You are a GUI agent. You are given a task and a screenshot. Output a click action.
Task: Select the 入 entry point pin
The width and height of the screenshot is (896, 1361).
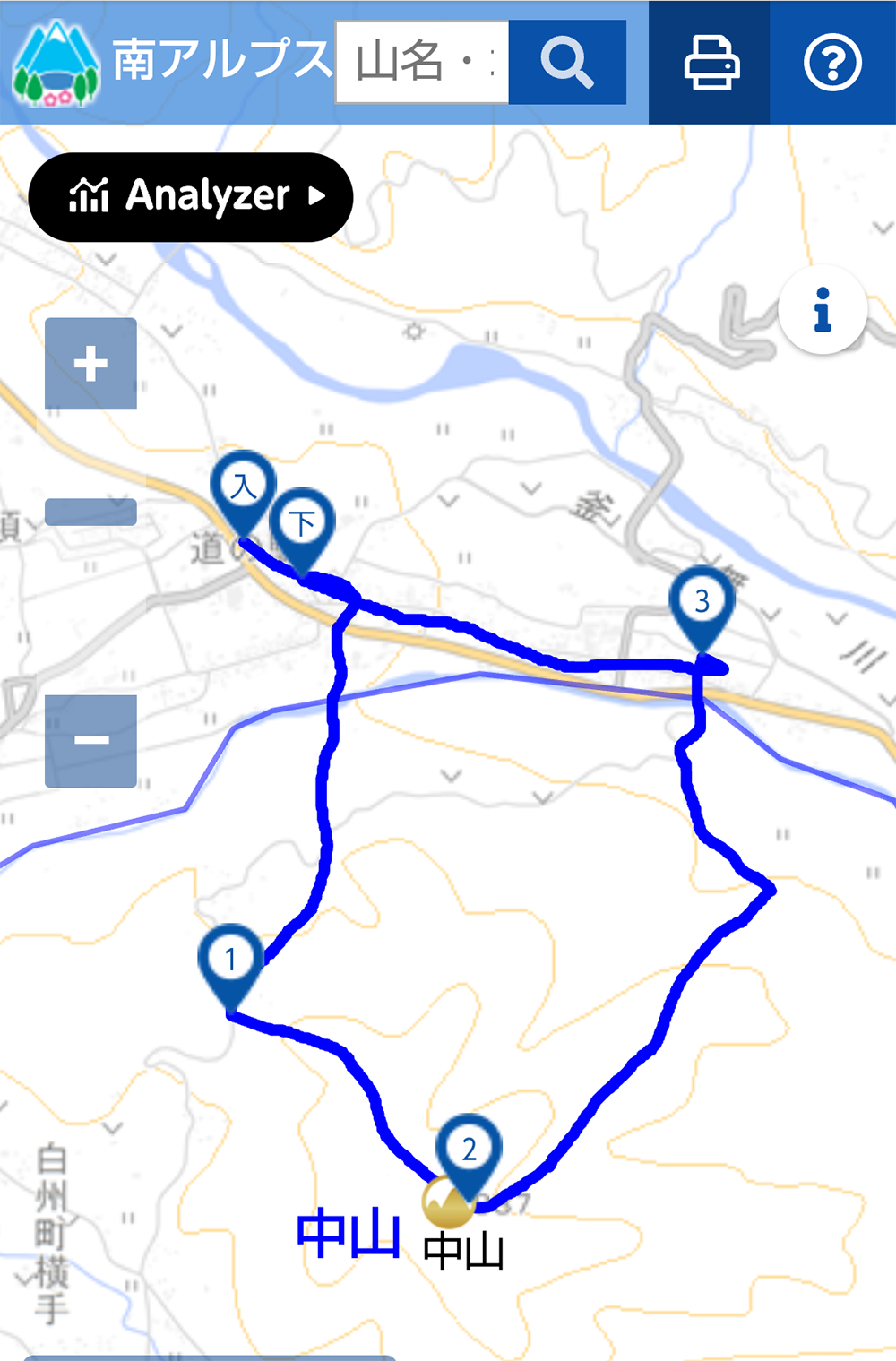pyautogui.click(x=243, y=488)
